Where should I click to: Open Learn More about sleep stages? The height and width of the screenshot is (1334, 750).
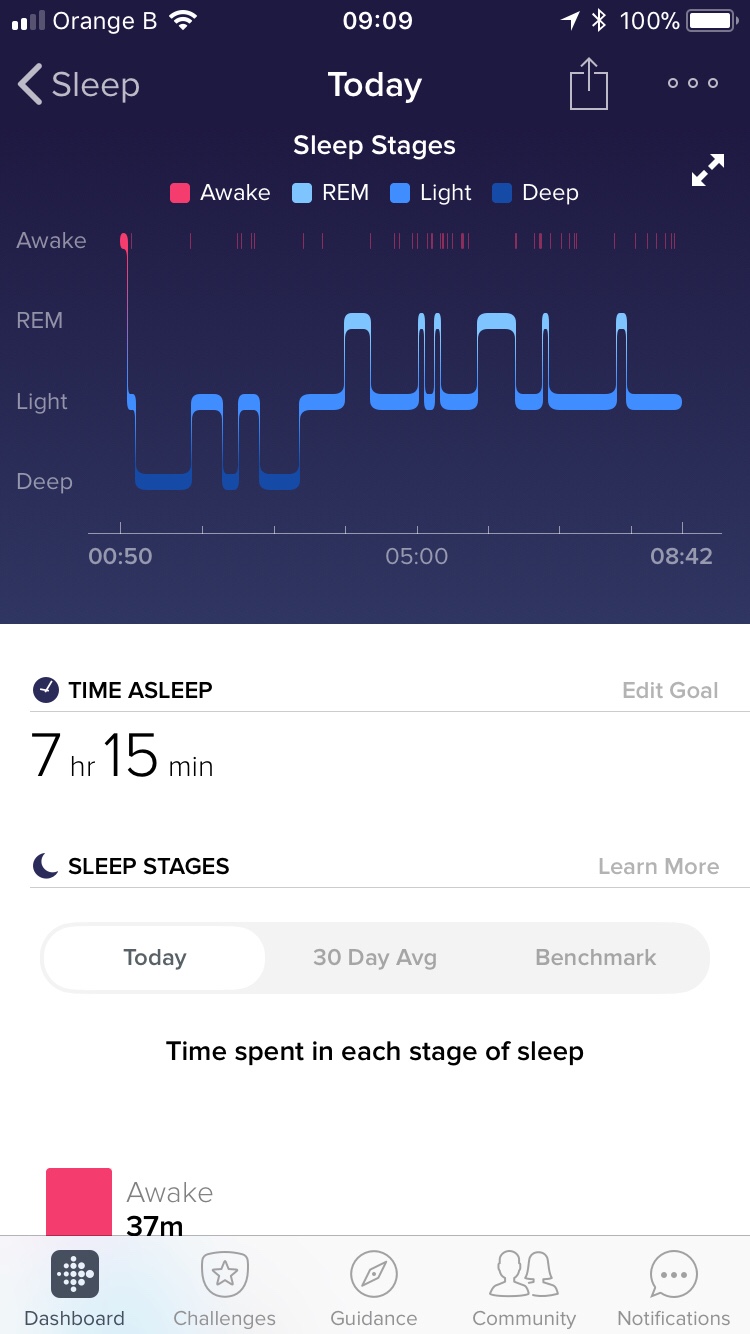(x=658, y=866)
